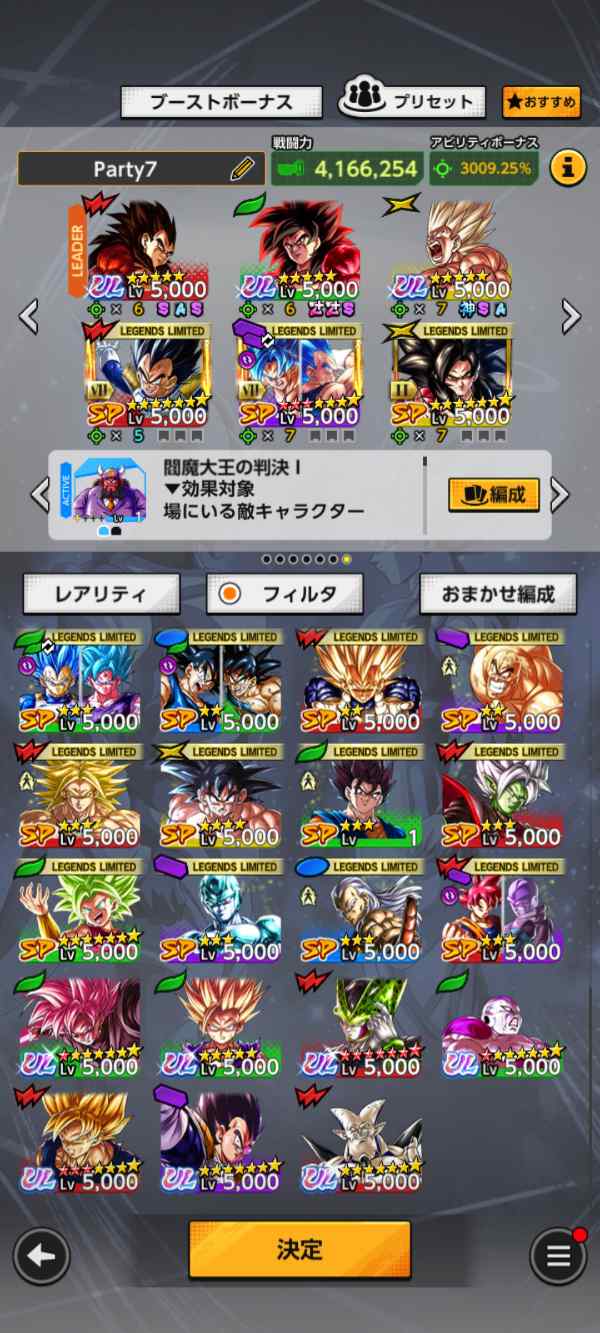
Task: Open the レアリティ sort button
Action: point(101,593)
